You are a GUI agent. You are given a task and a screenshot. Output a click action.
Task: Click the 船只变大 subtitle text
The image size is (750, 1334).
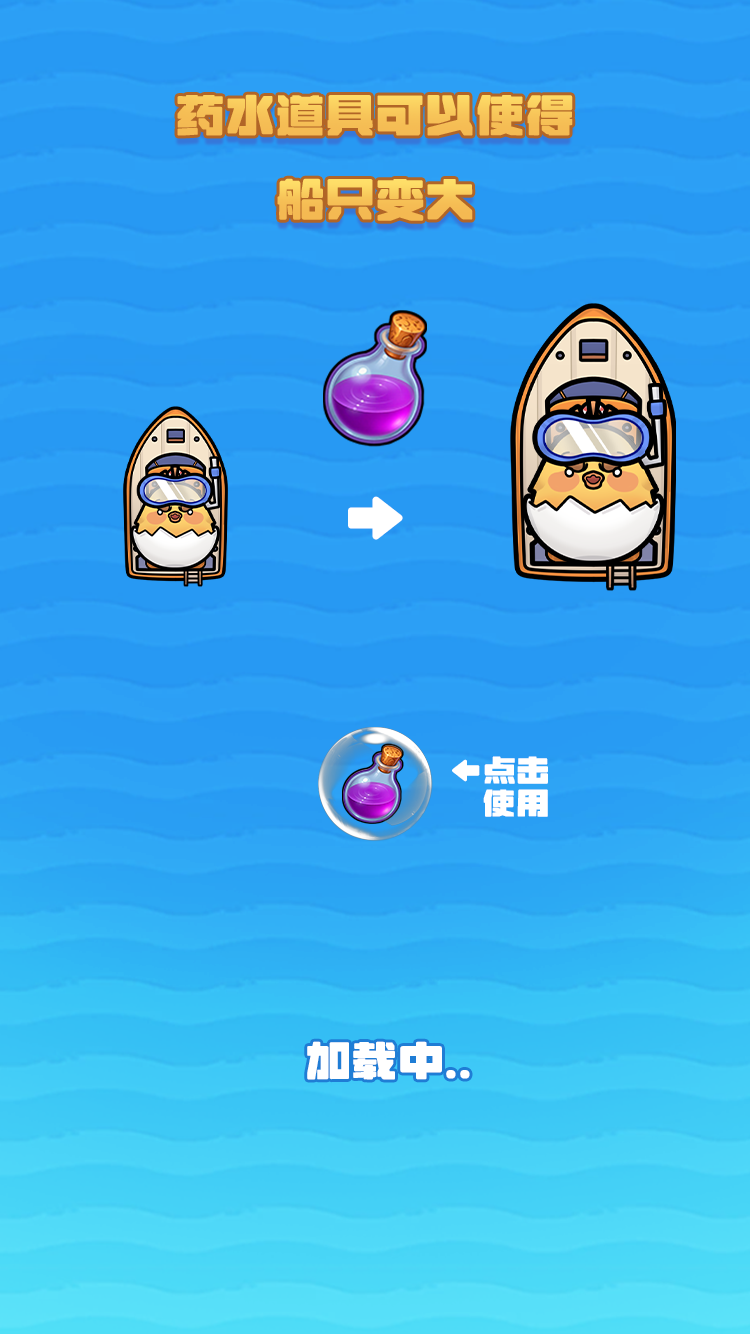pos(375,198)
